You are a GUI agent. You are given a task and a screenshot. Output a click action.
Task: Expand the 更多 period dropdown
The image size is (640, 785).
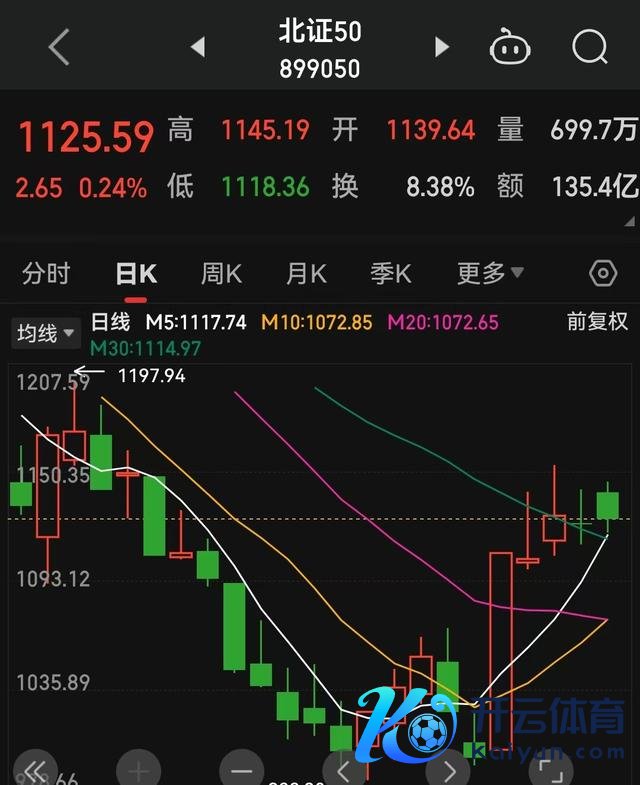(x=490, y=273)
